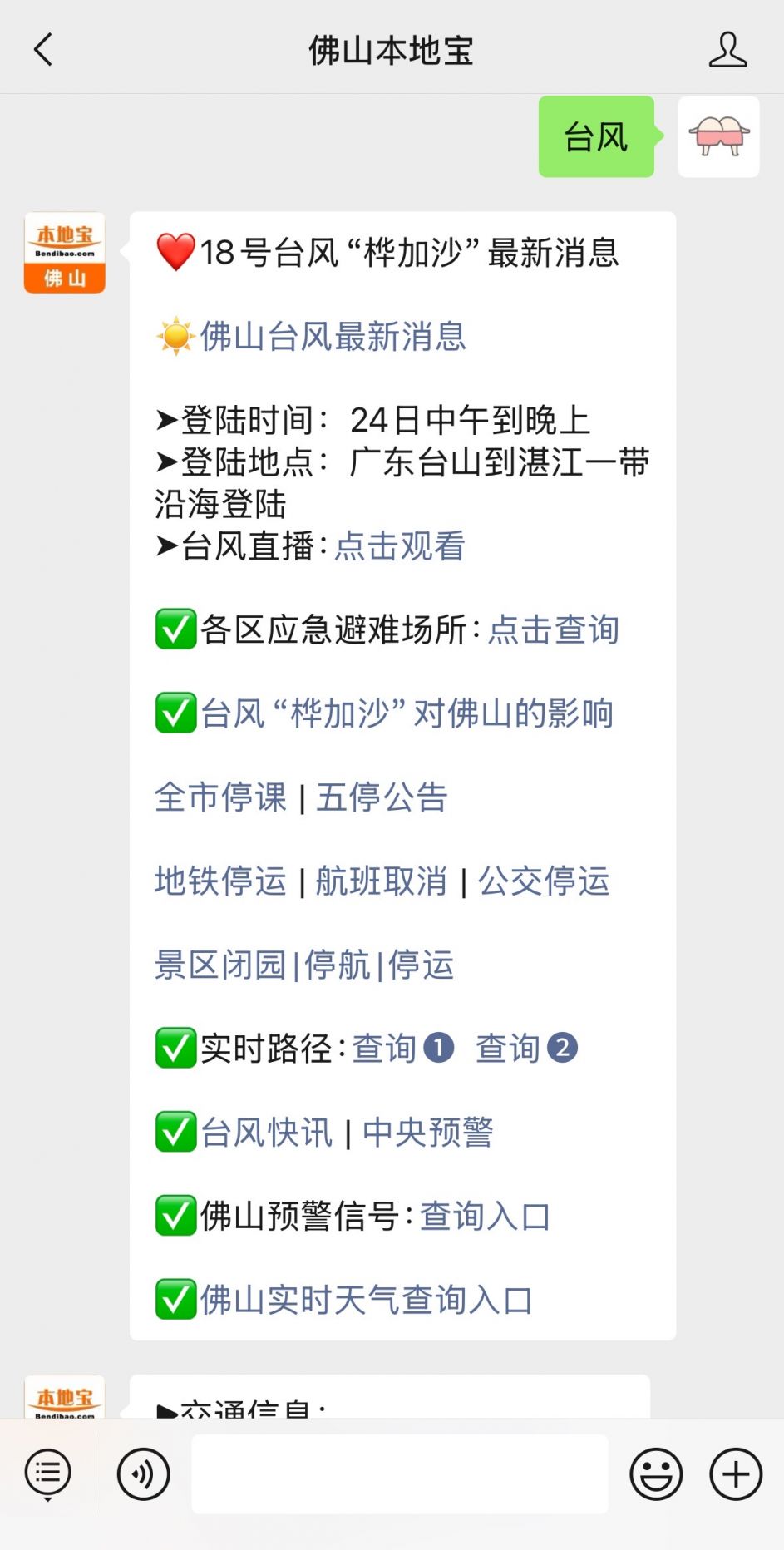Open real-time path 查询 2 link
784x1550 pixels.
pyautogui.click(x=525, y=1049)
